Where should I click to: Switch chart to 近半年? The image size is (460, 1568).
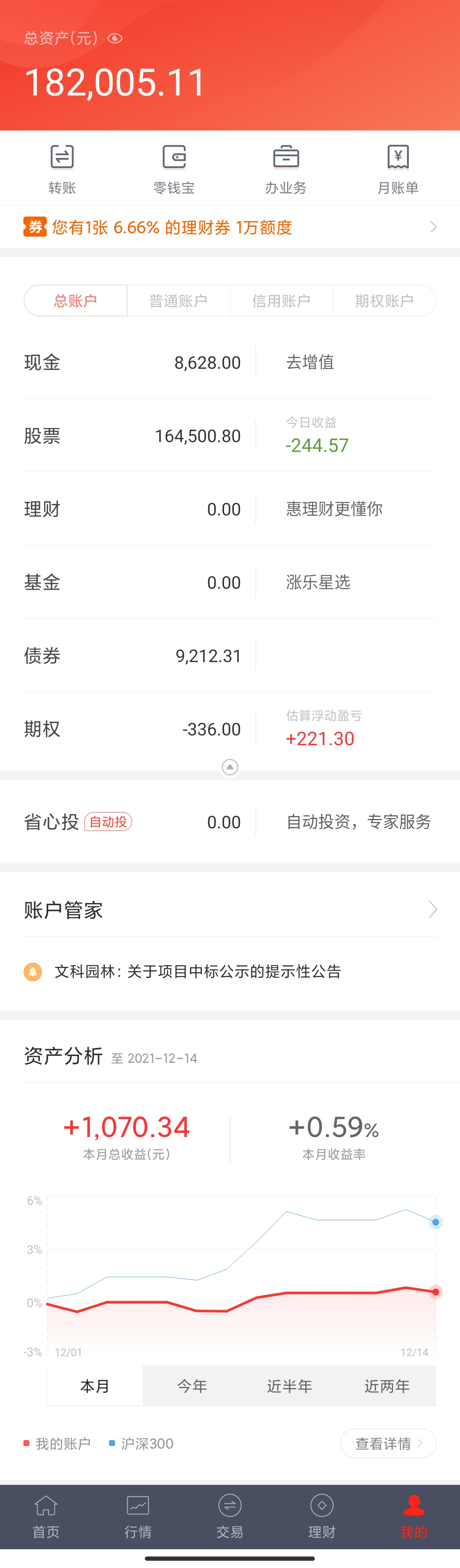click(x=290, y=1386)
